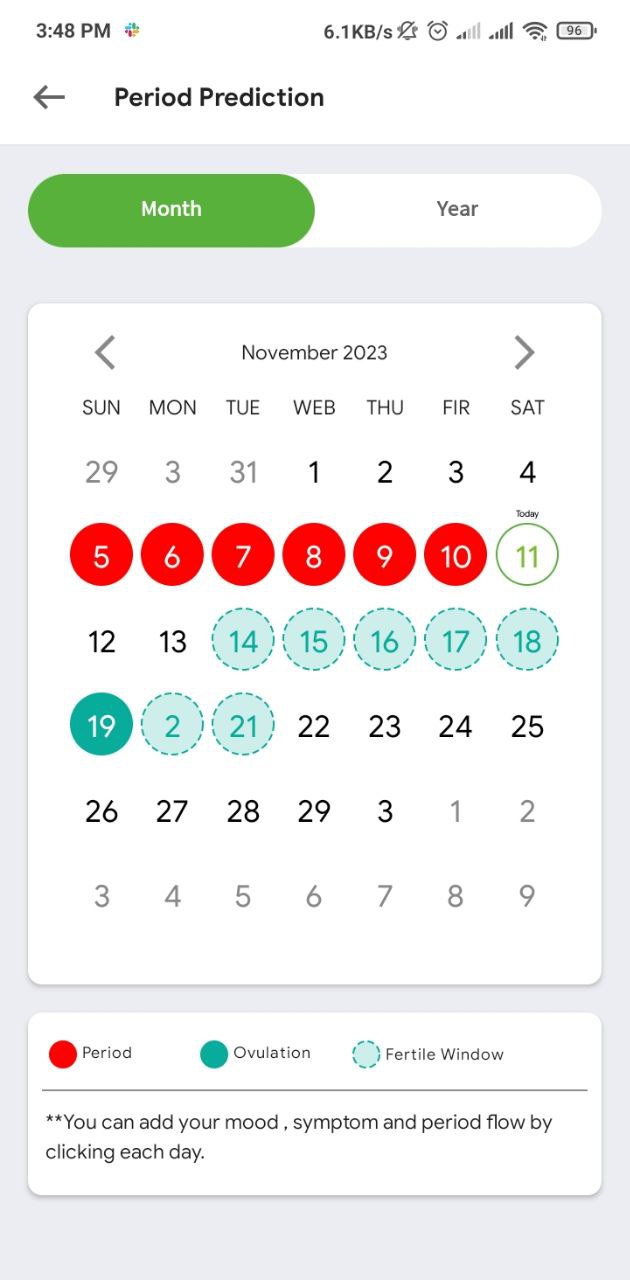The height and width of the screenshot is (1280, 630).
Task: Go to the previous month
Action: point(105,352)
